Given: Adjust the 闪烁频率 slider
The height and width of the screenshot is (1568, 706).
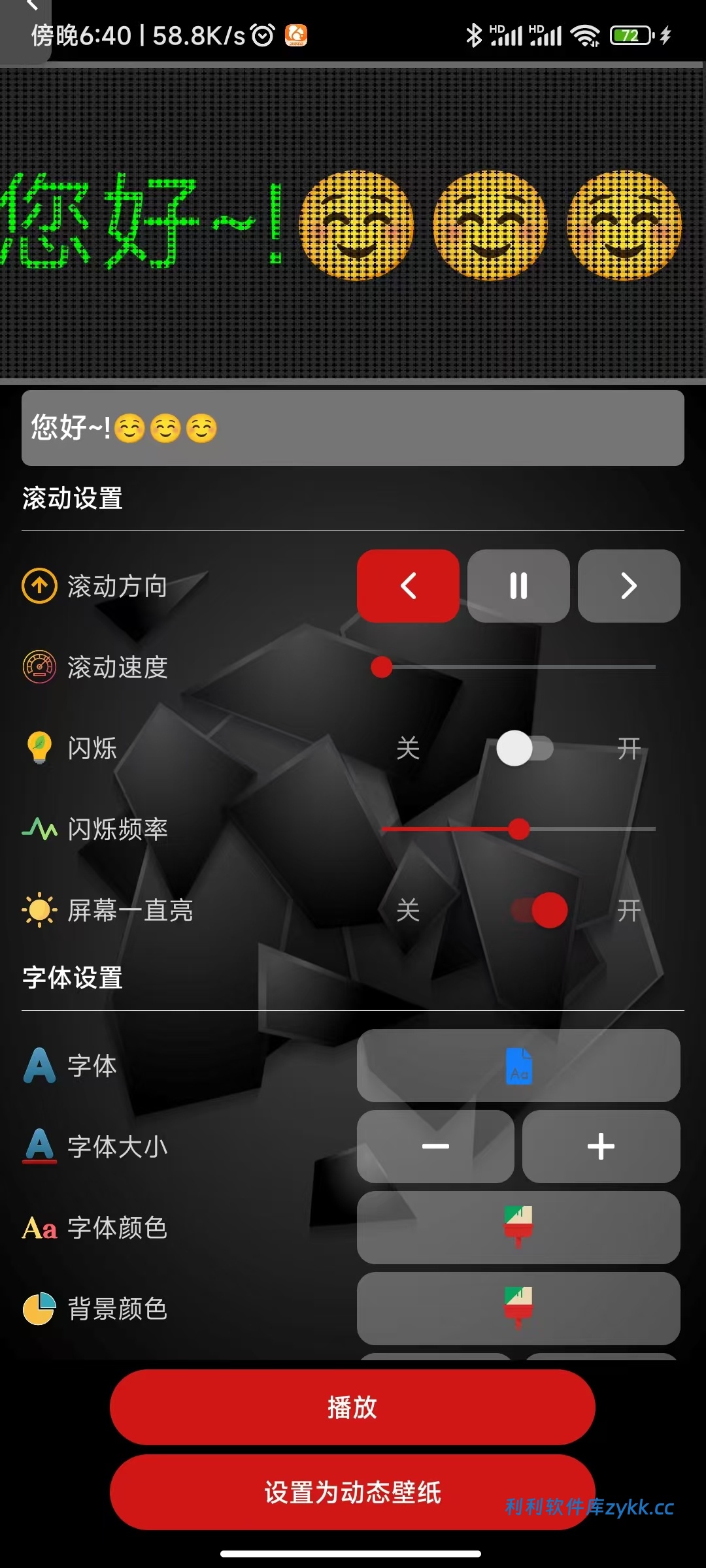Looking at the screenshot, I should 519,829.
